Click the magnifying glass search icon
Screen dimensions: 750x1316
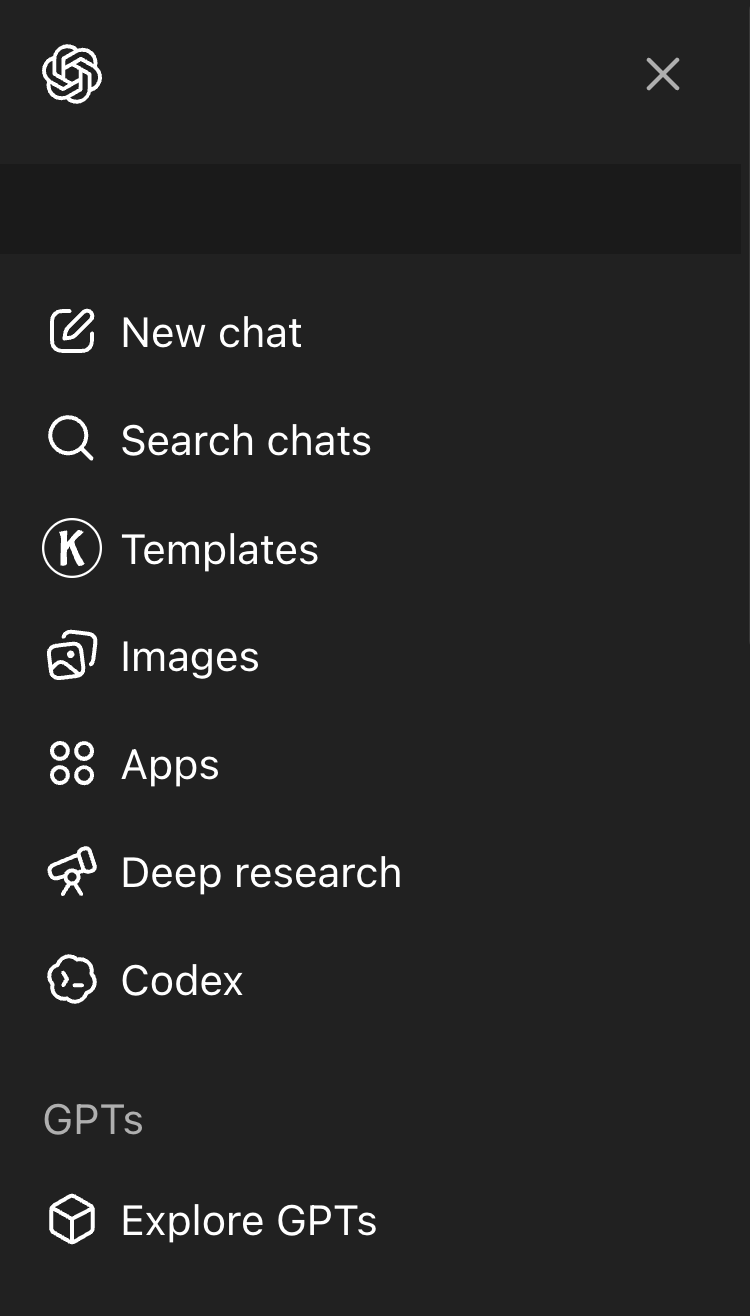[69, 439]
